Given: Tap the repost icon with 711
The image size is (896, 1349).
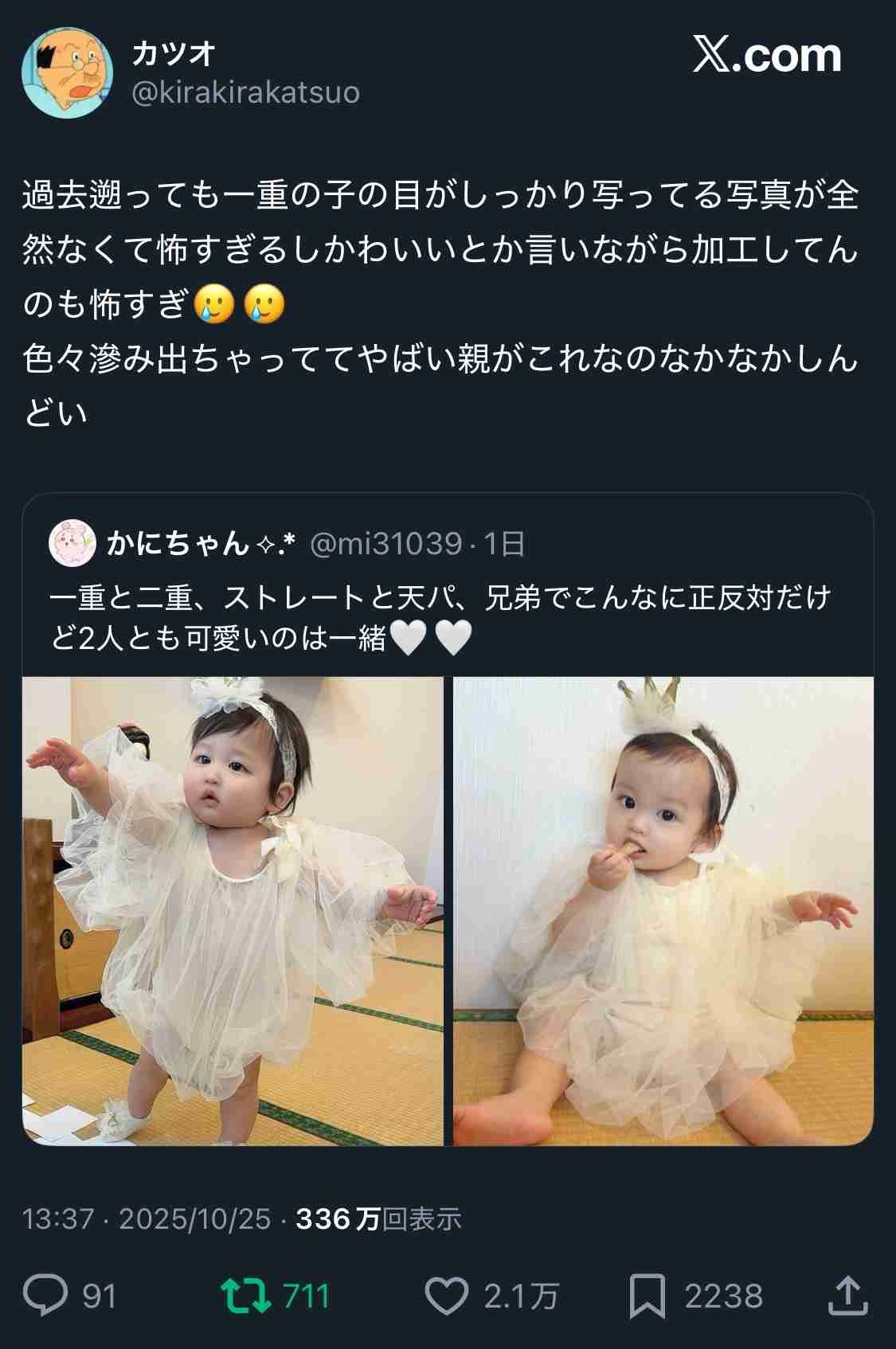Looking at the screenshot, I should point(245,1296).
